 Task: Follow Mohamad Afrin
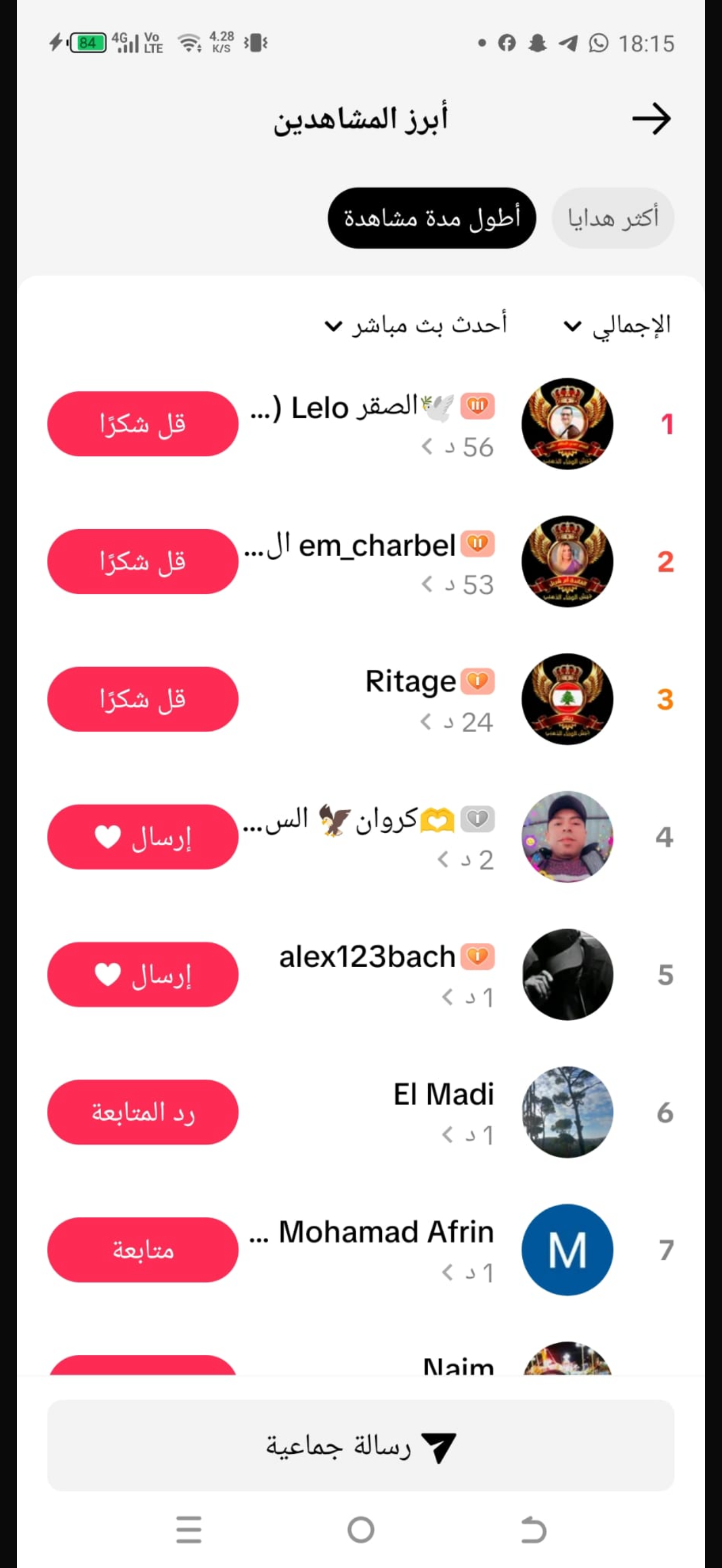click(x=142, y=1250)
